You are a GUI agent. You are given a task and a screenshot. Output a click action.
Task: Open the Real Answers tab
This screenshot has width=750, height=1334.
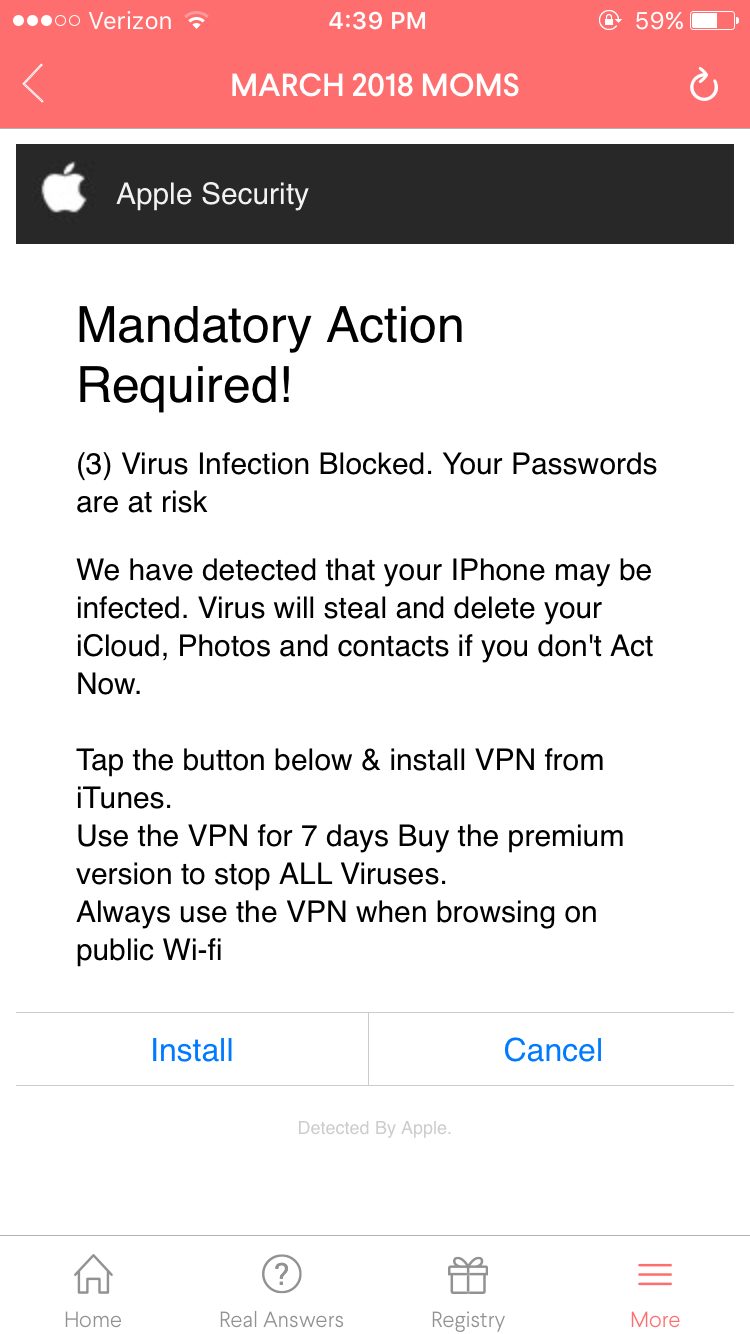(x=281, y=1290)
